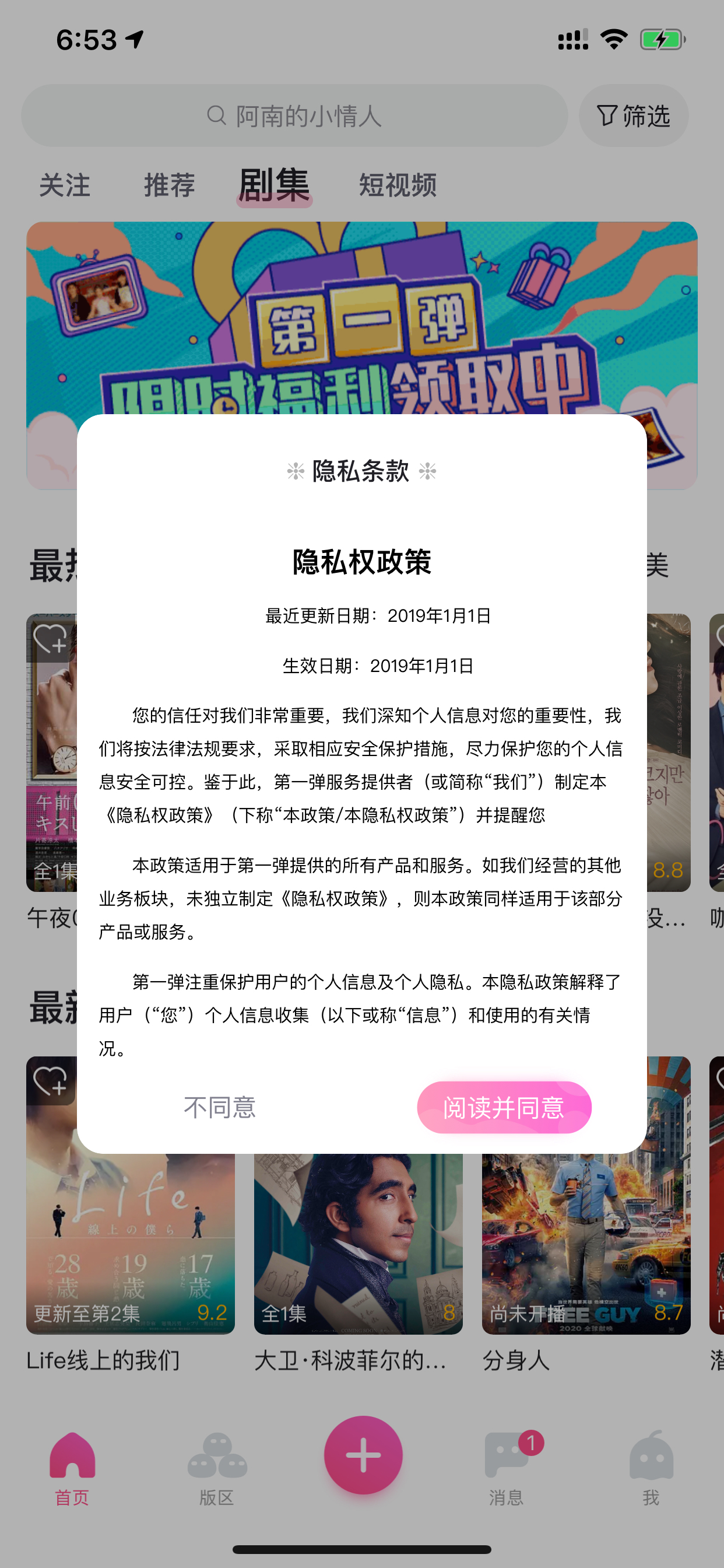Image resolution: width=724 pixels, height=1568 pixels.
Task: Switch to the 短视频 tab
Action: (398, 185)
